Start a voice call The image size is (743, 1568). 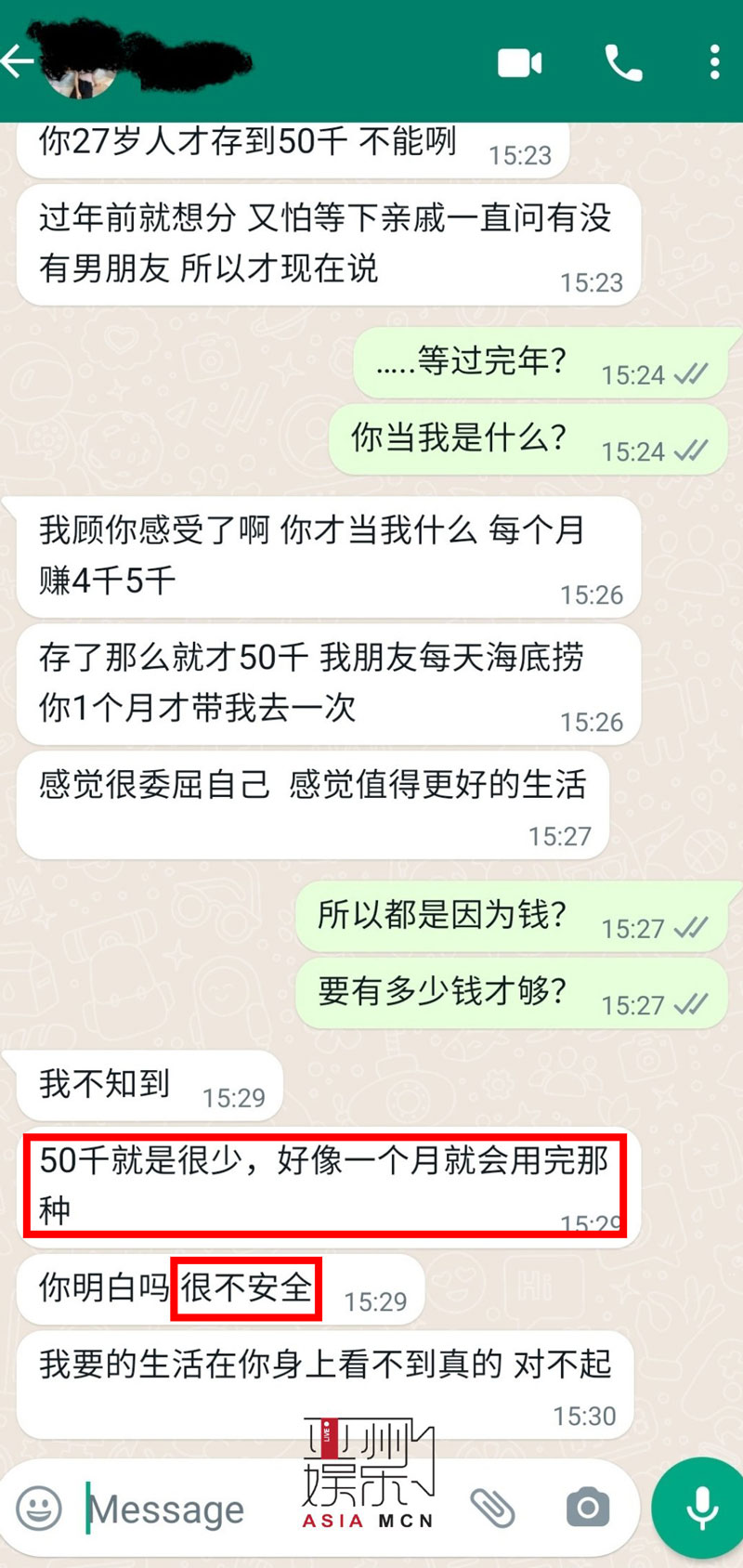point(623,63)
